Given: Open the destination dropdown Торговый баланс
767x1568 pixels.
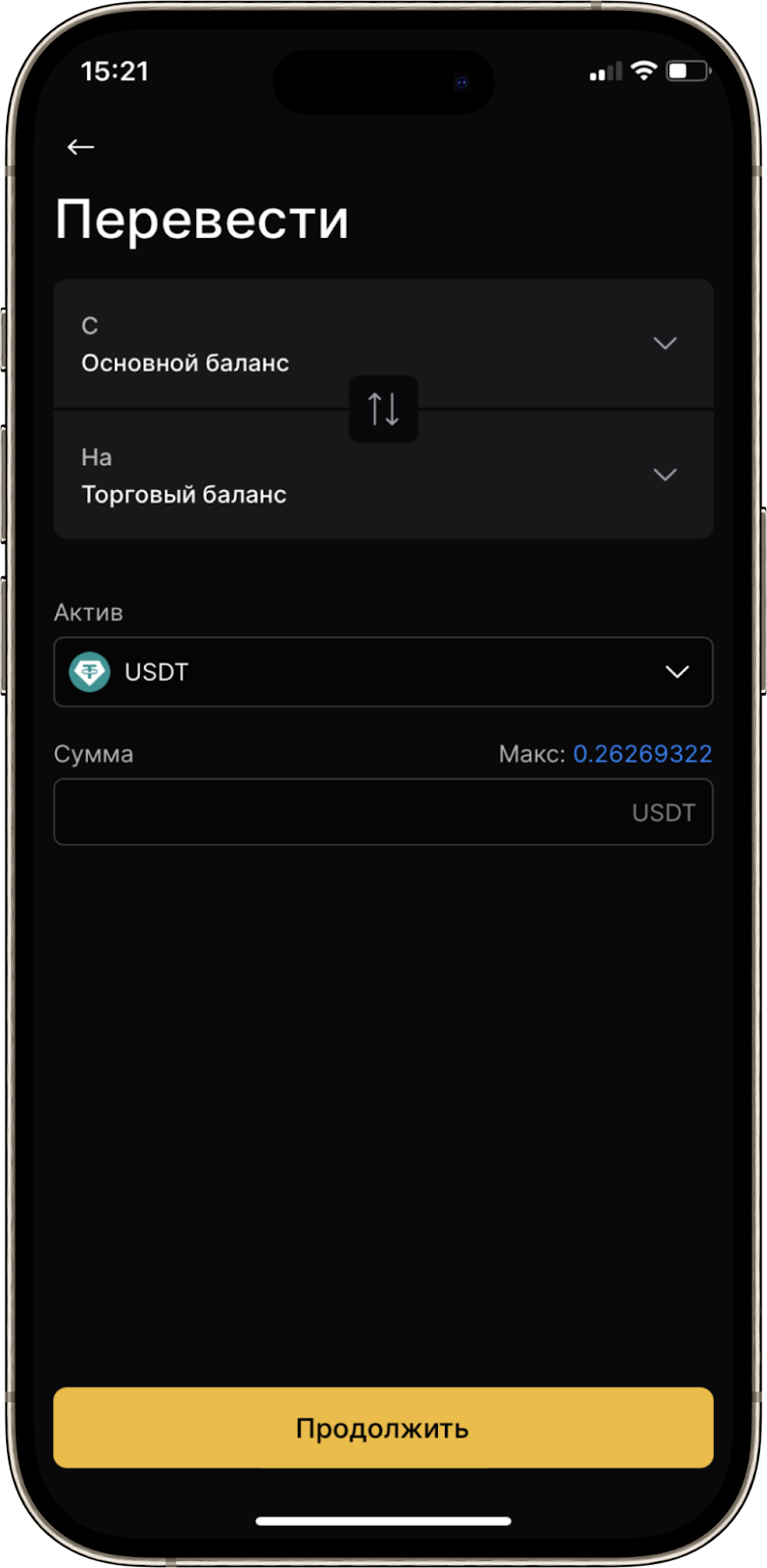Looking at the screenshot, I should tap(383, 475).
